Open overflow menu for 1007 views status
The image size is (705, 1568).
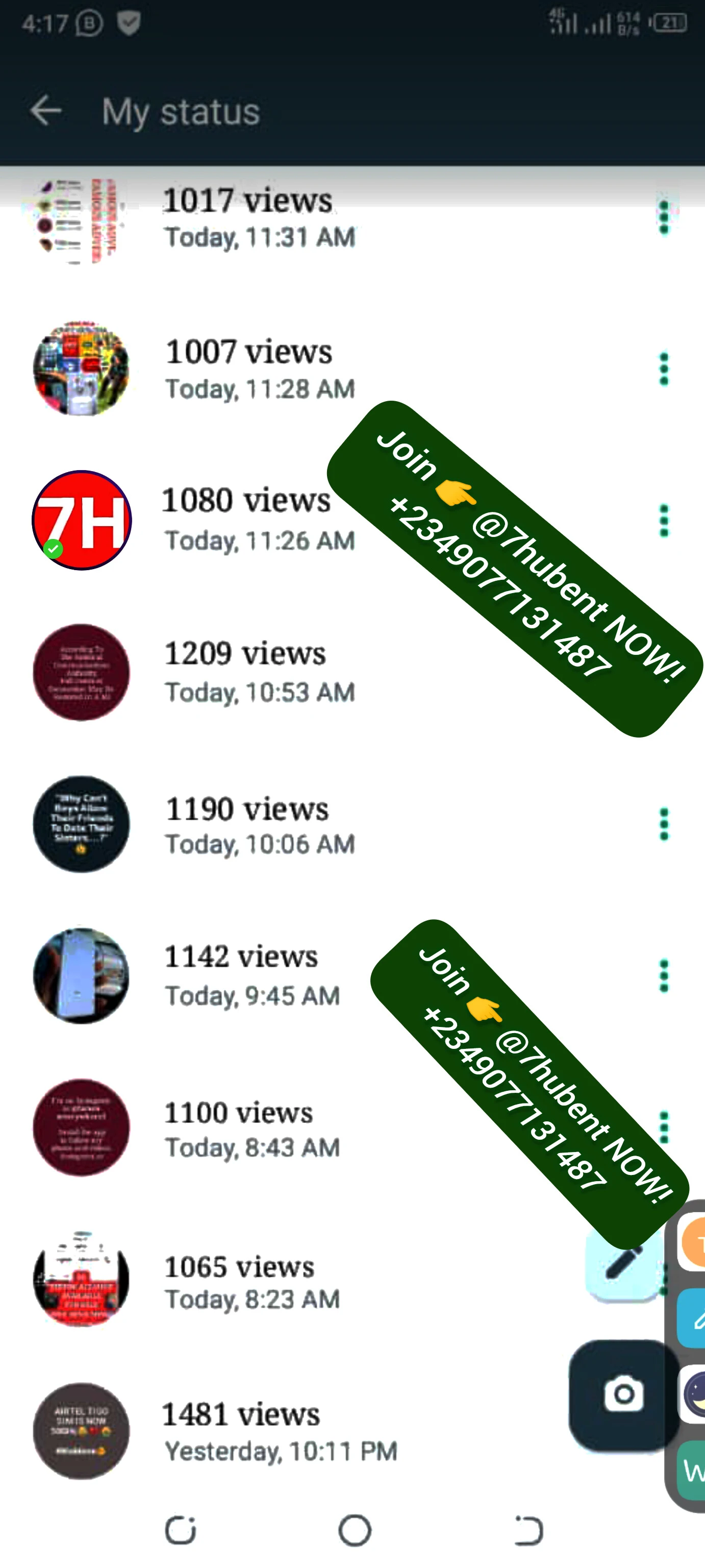coord(664,369)
